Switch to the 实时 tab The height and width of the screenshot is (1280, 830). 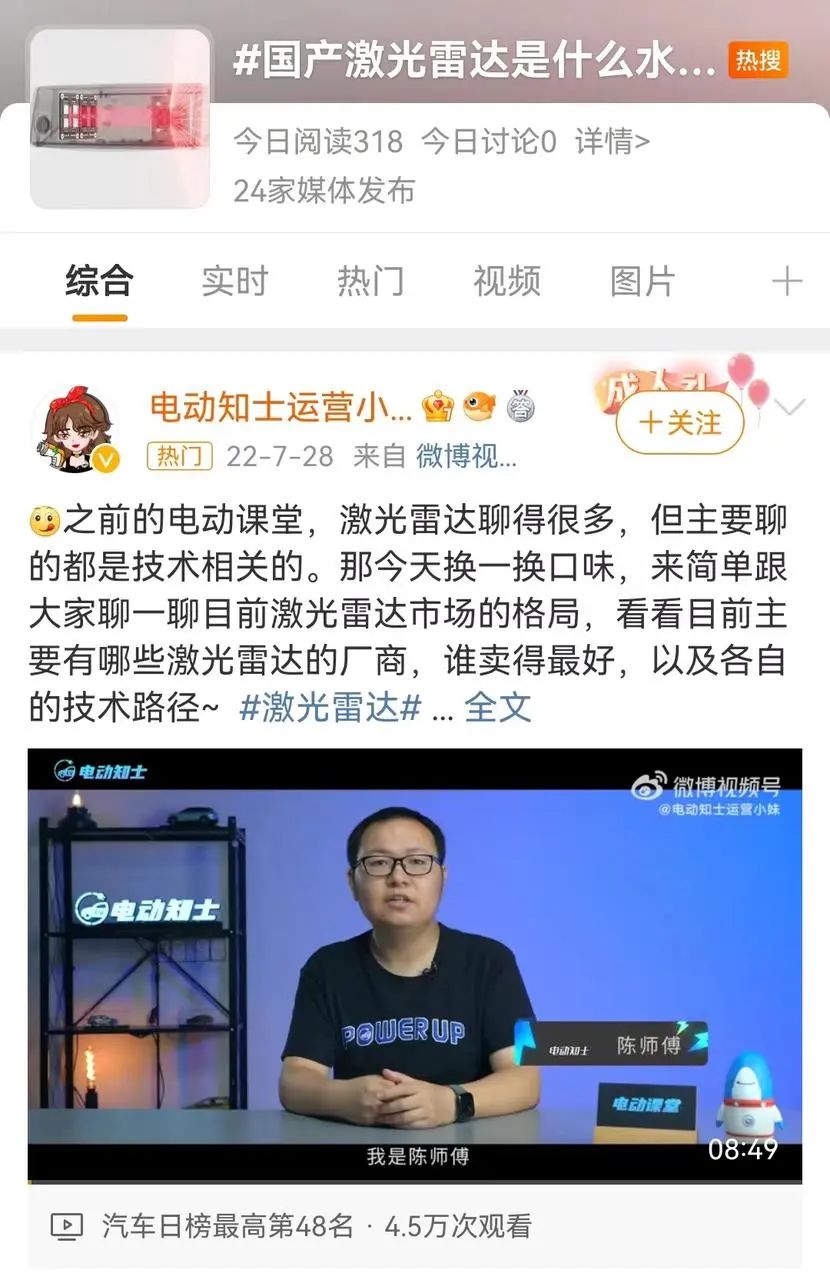point(235,281)
